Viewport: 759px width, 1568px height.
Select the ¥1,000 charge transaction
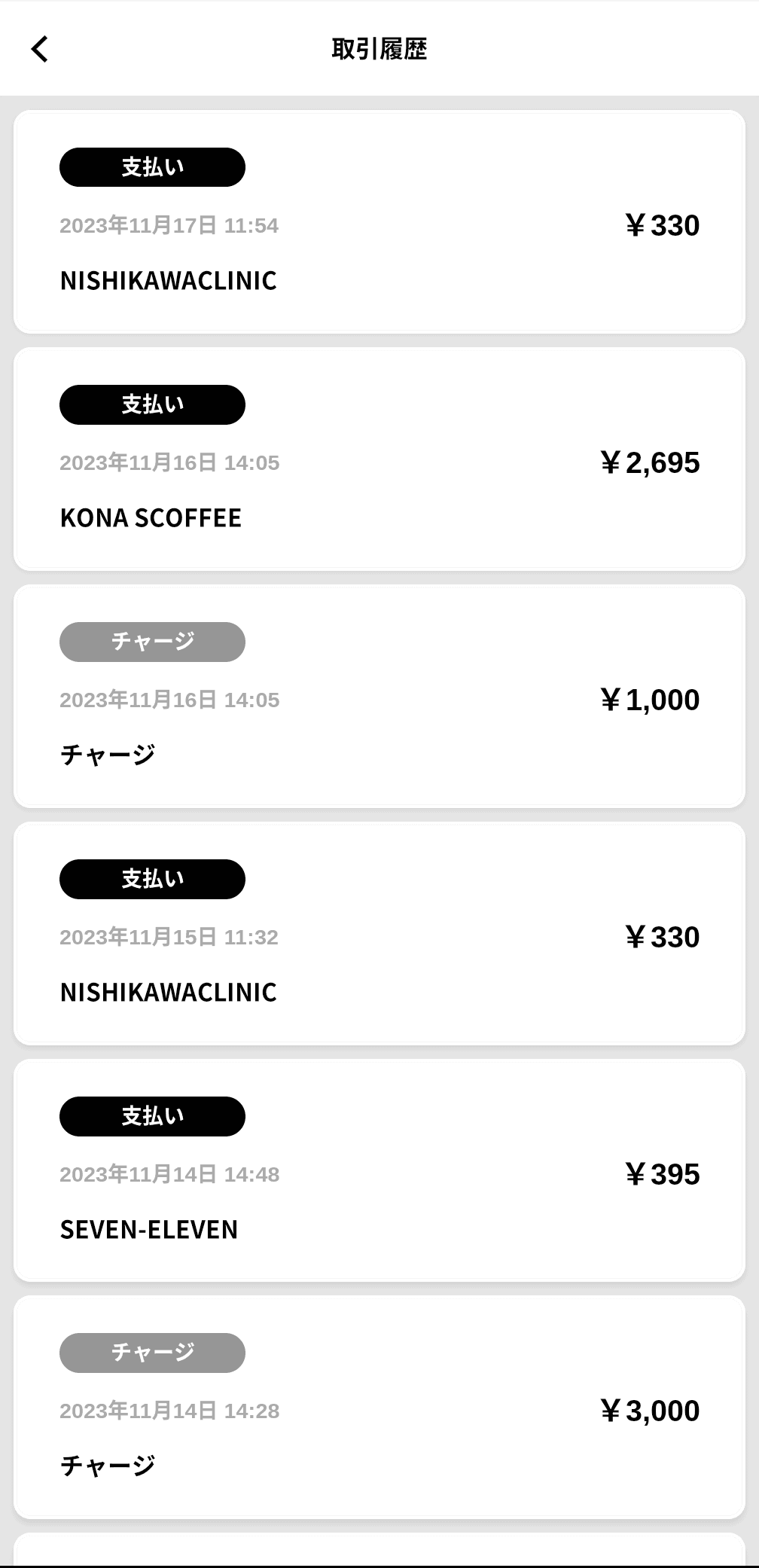click(x=379, y=697)
